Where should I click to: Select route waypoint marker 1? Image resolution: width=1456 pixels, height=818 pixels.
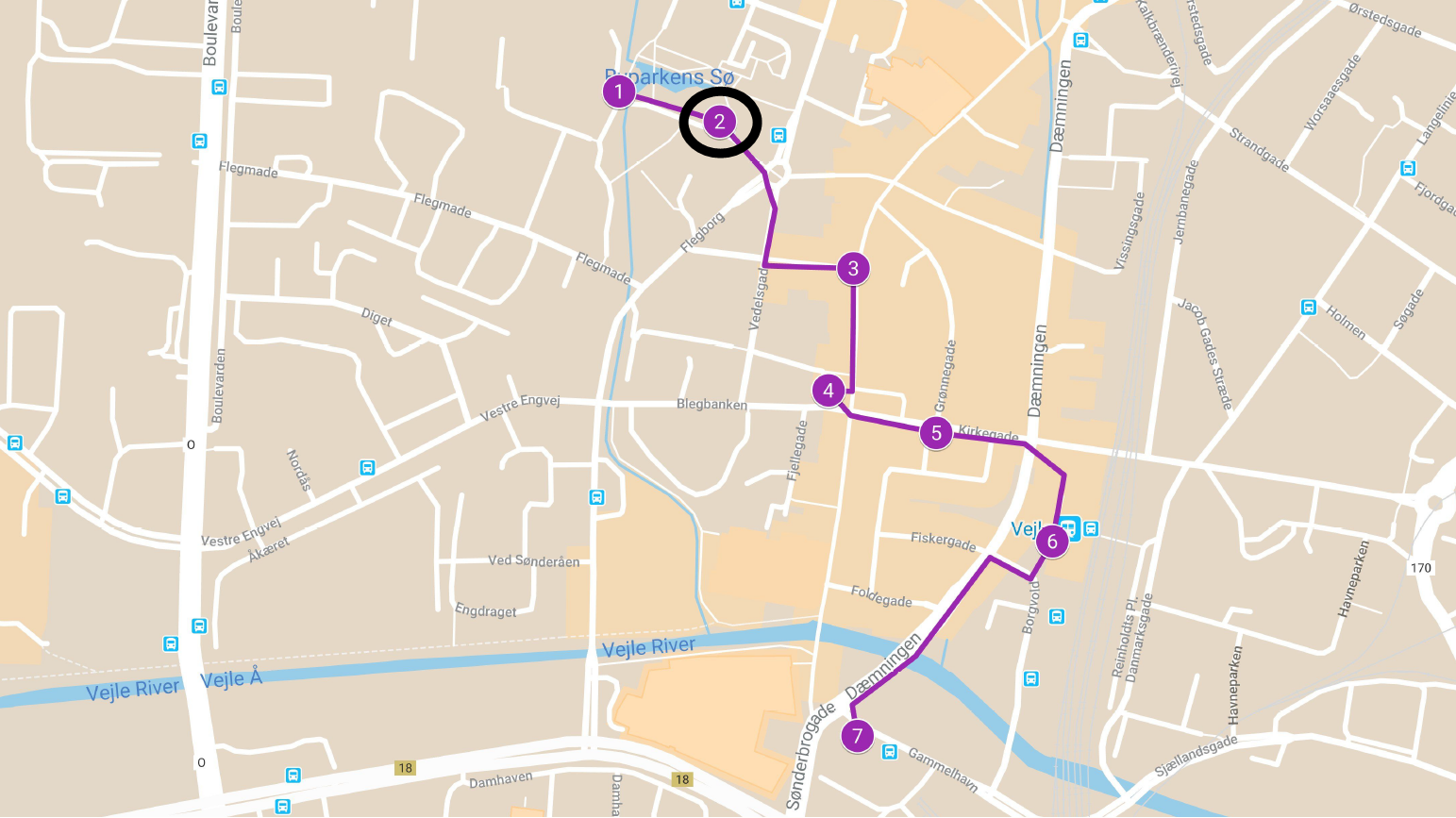tap(619, 92)
